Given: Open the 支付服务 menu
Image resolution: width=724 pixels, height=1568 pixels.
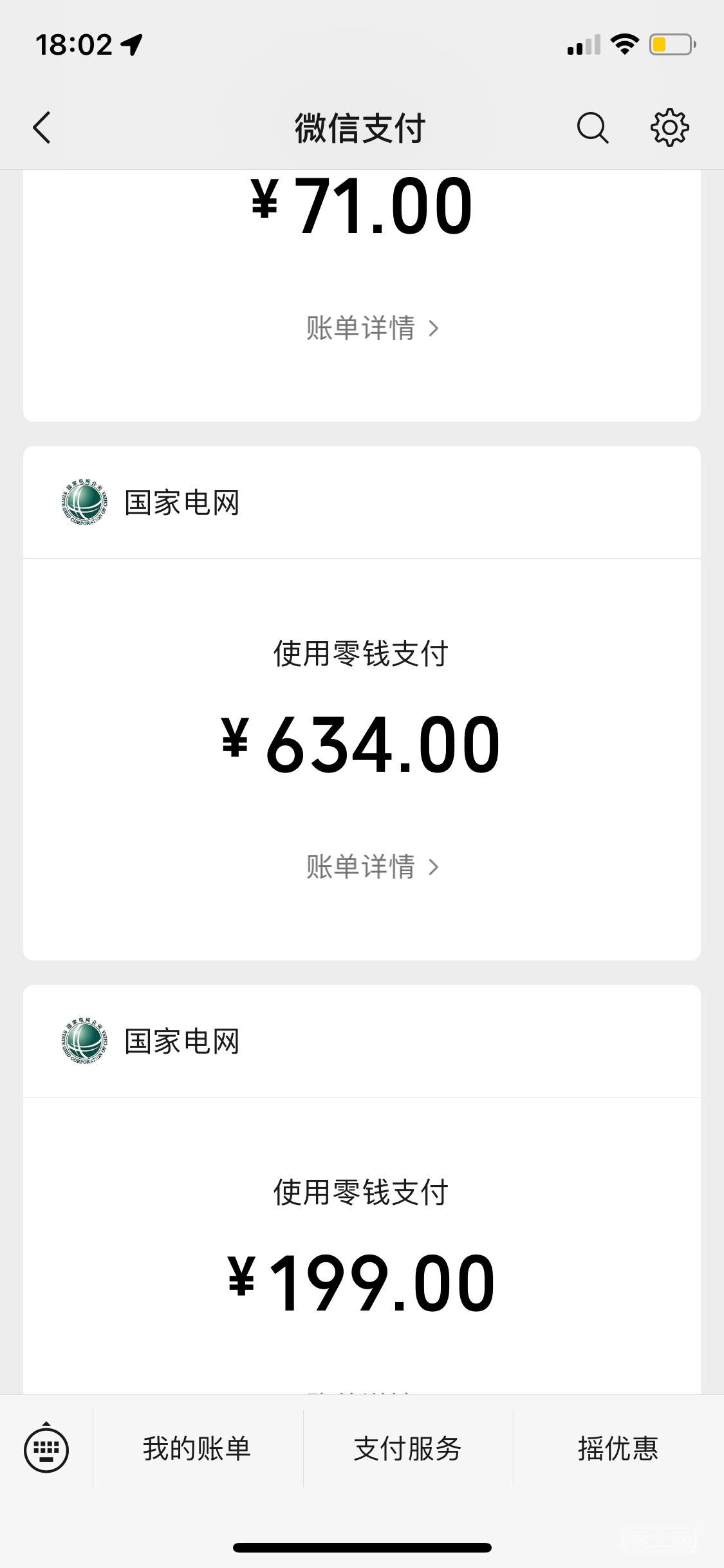Looking at the screenshot, I should coord(407,1449).
